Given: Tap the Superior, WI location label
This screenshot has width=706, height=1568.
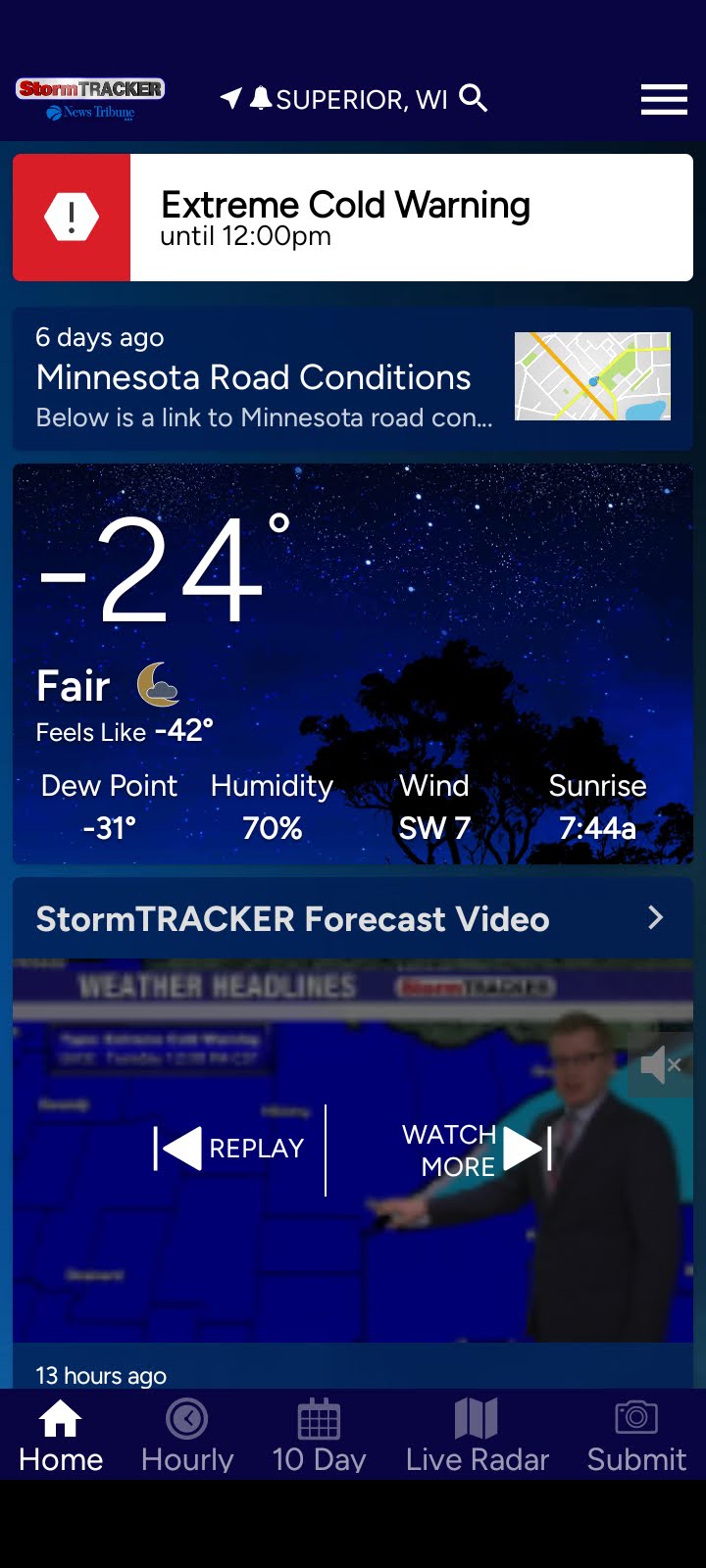Looking at the screenshot, I should pos(362,100).
